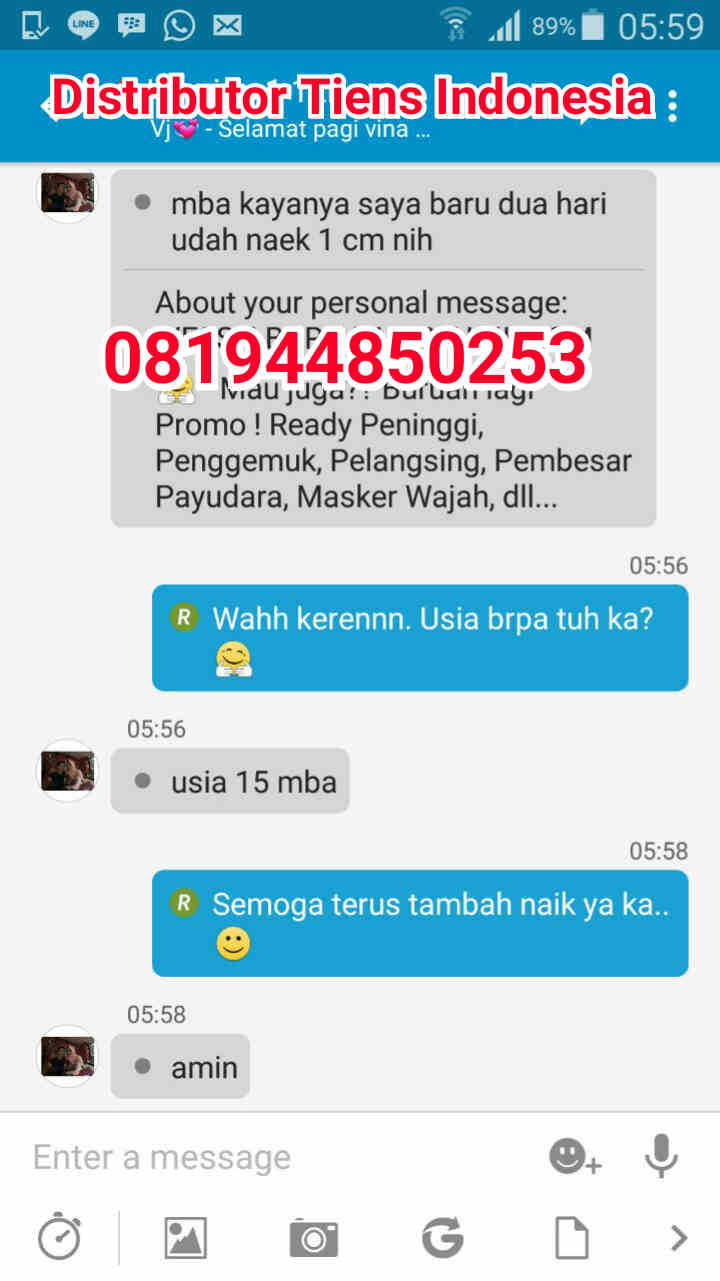This screenshot has width=720, height=1281.
Task: Open the emoticon picker
Action: coord(575,1158)
